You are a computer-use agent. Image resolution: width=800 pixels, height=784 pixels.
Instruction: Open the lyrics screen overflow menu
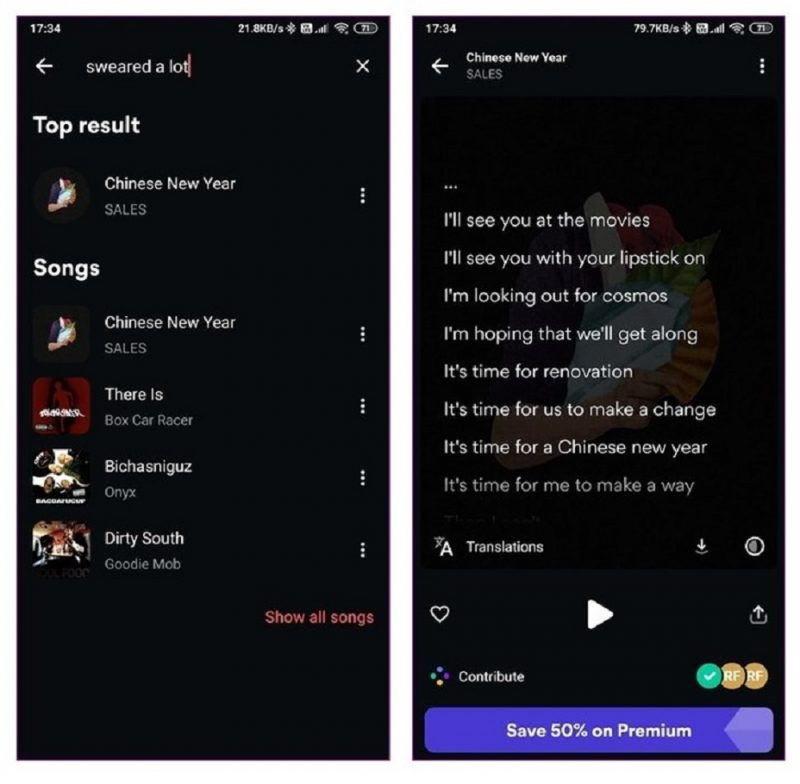[762, 66]
